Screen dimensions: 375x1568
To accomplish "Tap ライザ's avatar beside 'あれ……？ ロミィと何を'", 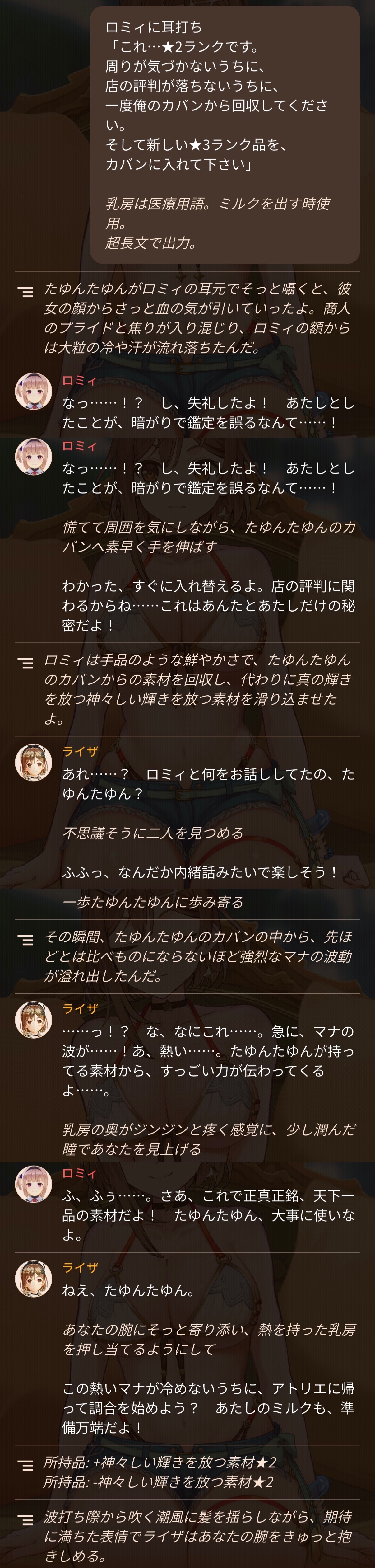I will pyautogui.click(x=34, y=762).
